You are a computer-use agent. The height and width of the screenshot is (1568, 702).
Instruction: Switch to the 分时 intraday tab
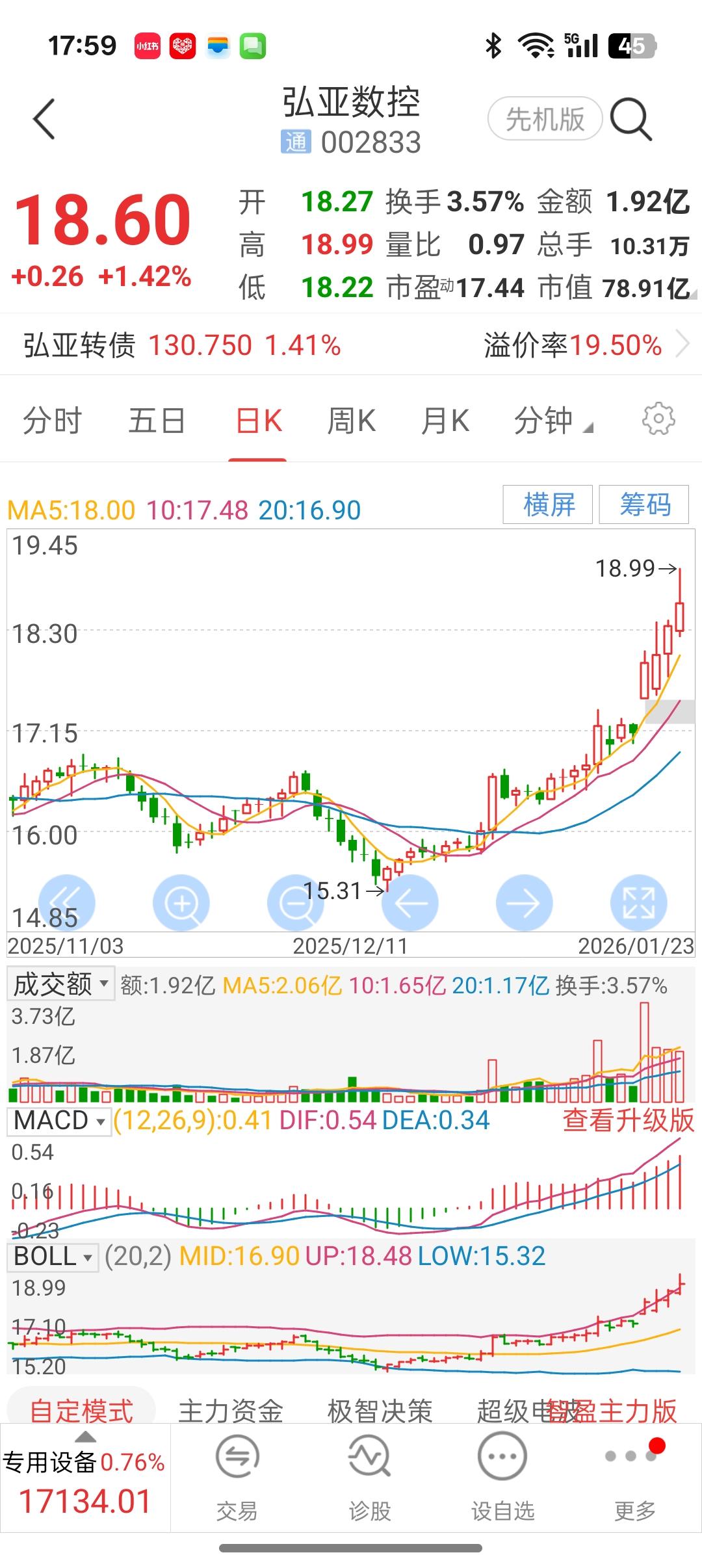55,421
